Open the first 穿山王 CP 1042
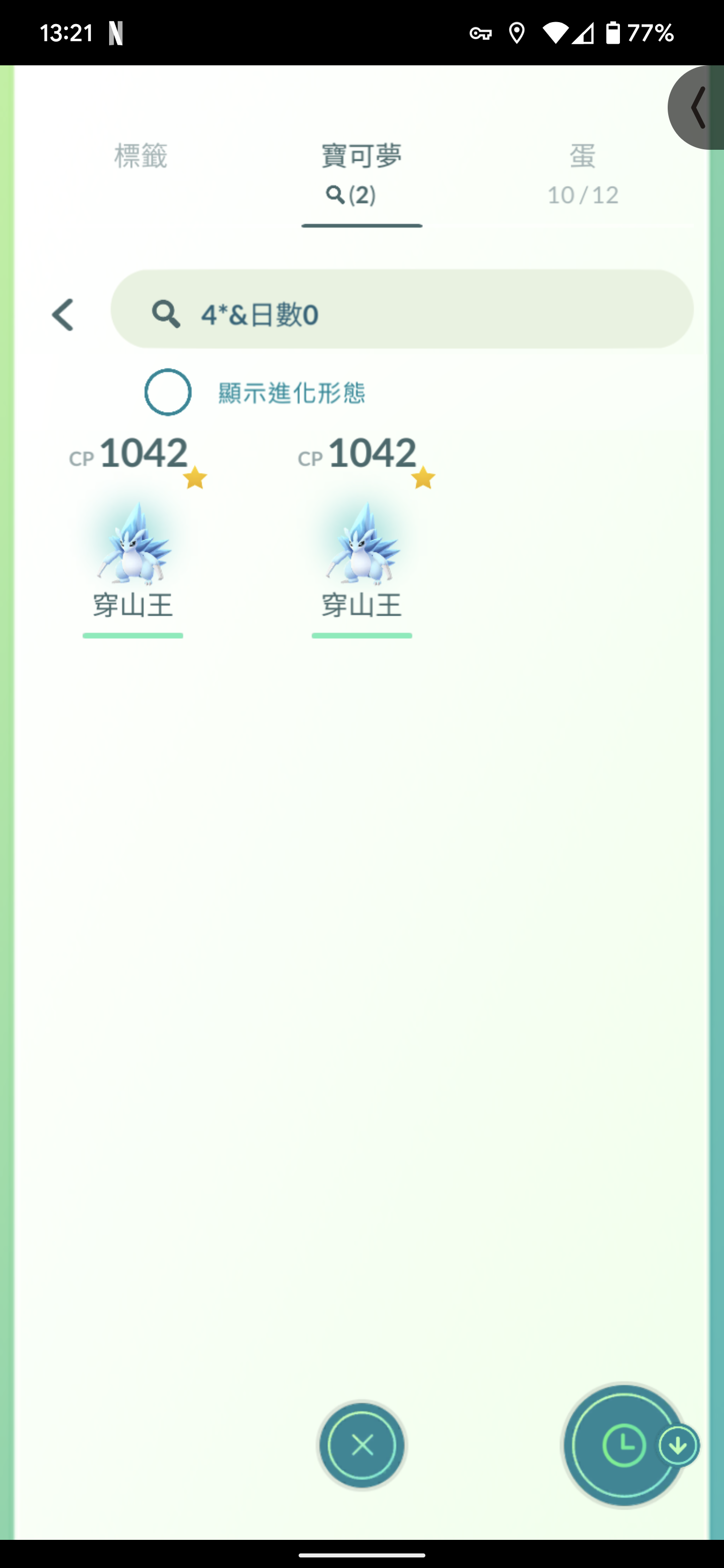 click(x=133, y=542)
